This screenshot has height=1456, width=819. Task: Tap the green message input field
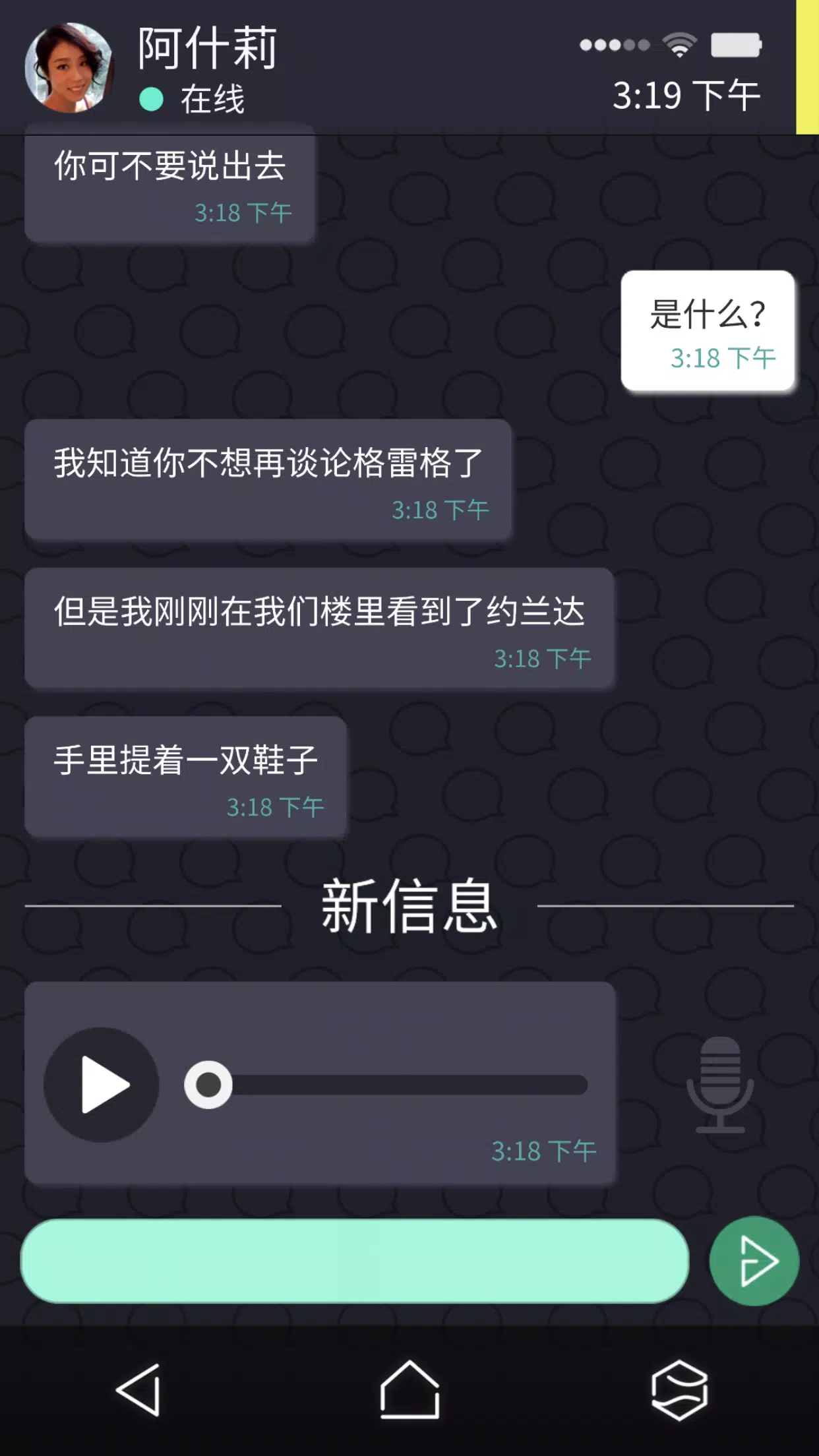(x=355, y=1261)
